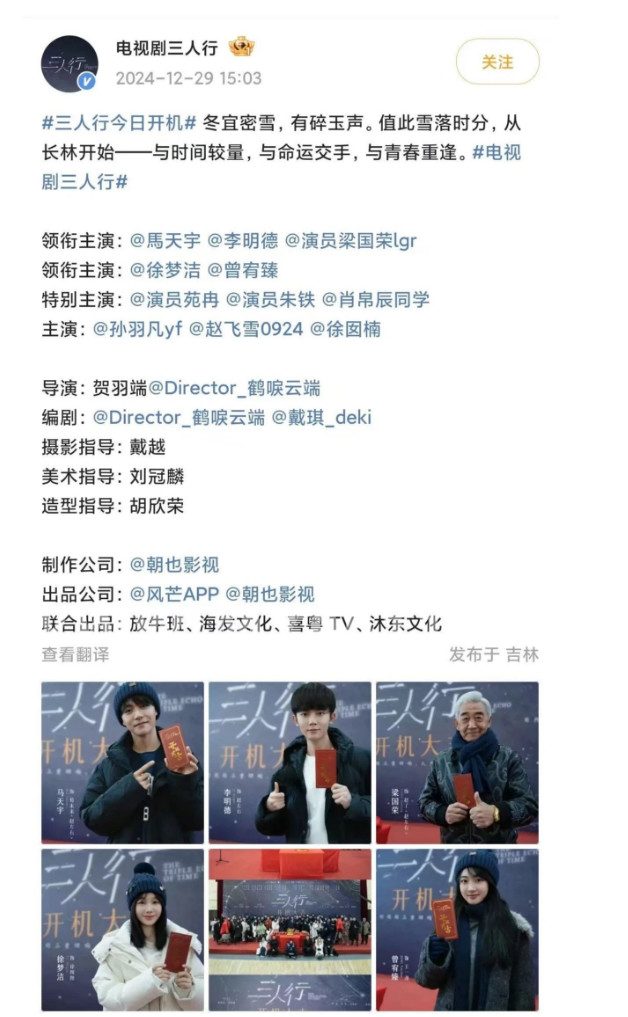628x1017 pixels.
Task: Open the photo of 梁国荣
Action: (x=456, y=762)
